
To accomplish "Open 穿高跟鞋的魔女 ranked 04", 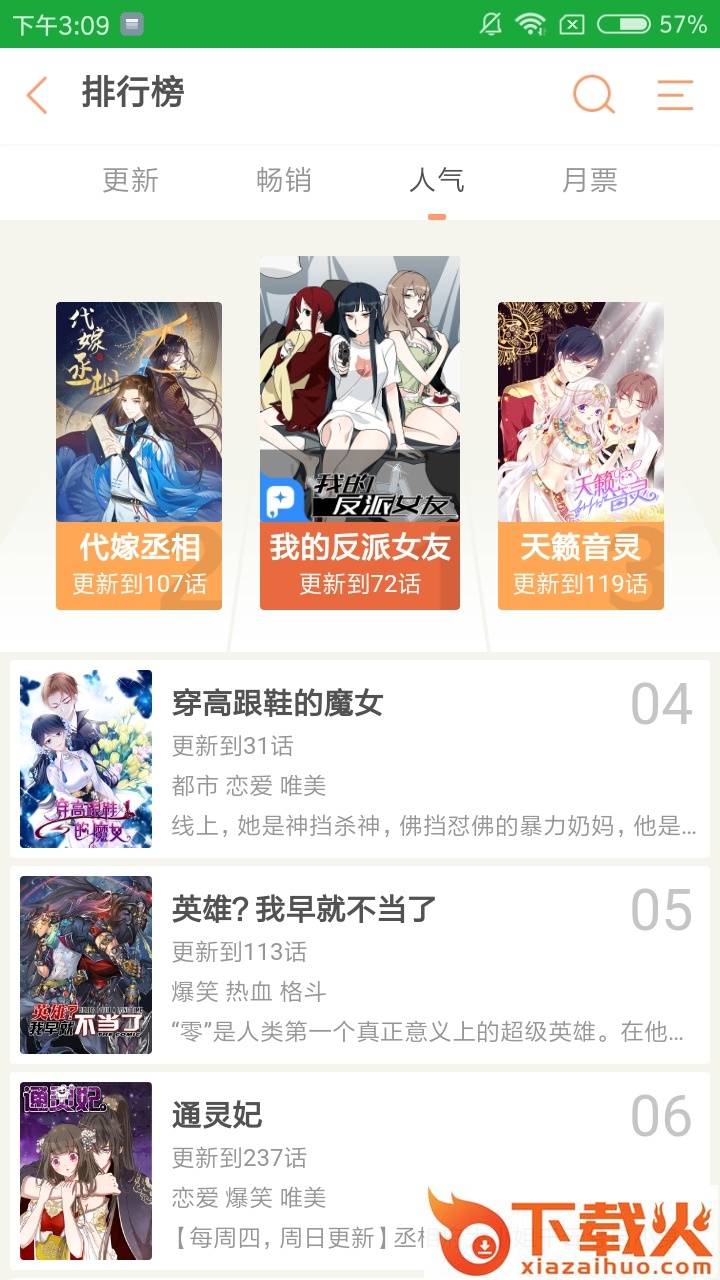I will (360, 758).
